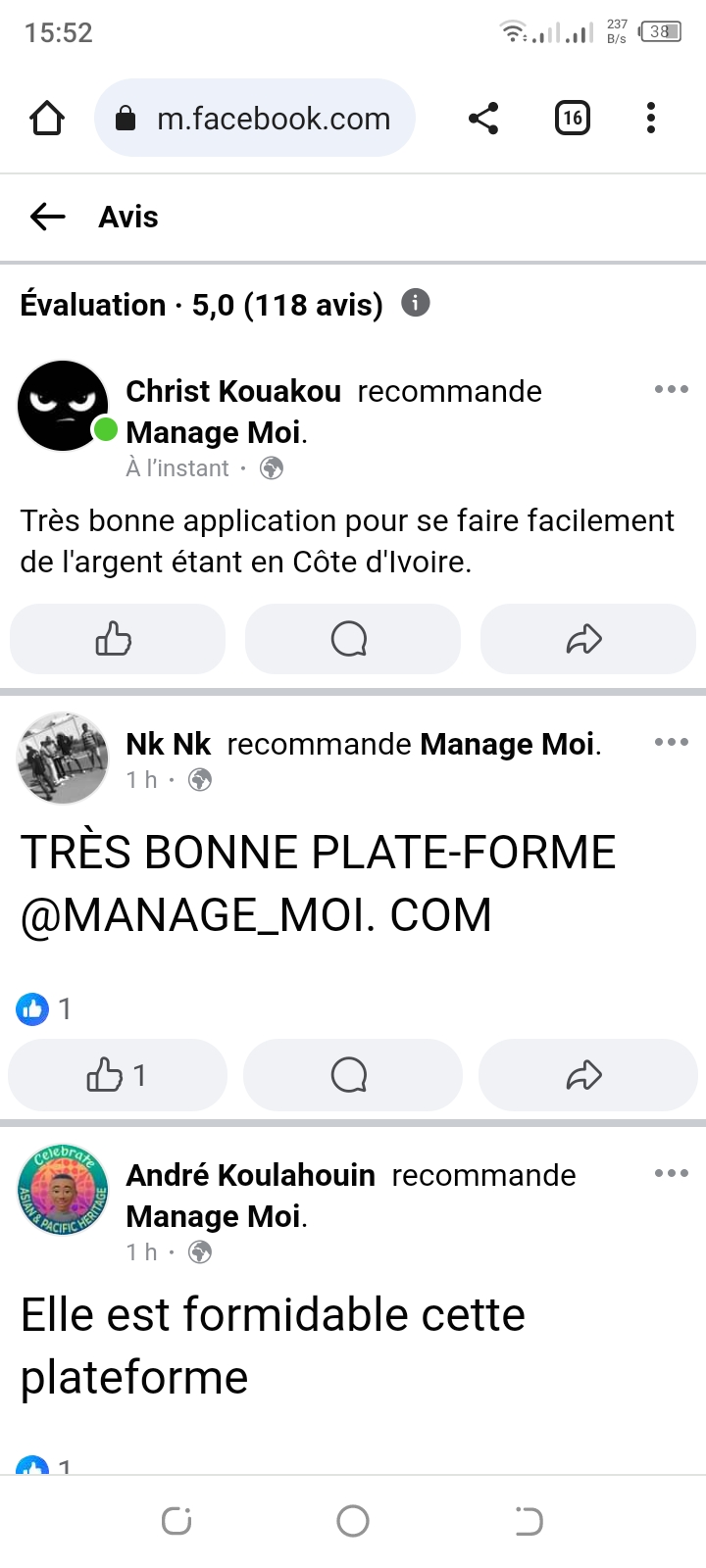Like Nk Nk's review
Image resolution: width=706 pixels, height=1568 pixels.
117,1075
